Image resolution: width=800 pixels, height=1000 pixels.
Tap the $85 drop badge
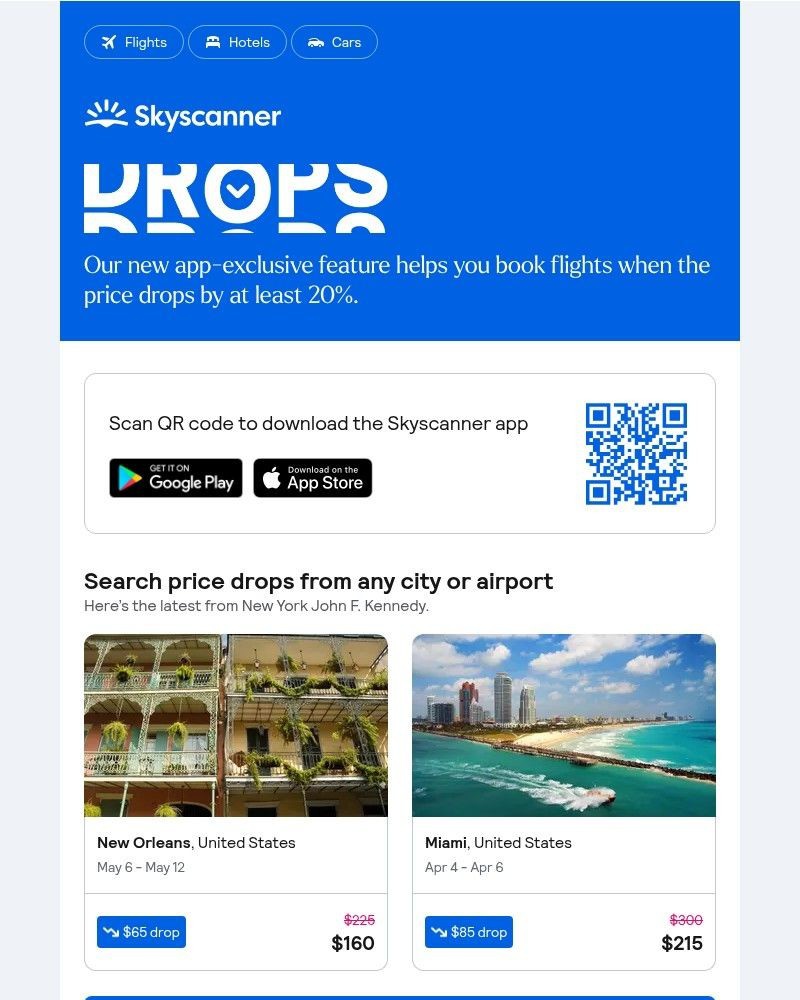(x=469, y=932)
